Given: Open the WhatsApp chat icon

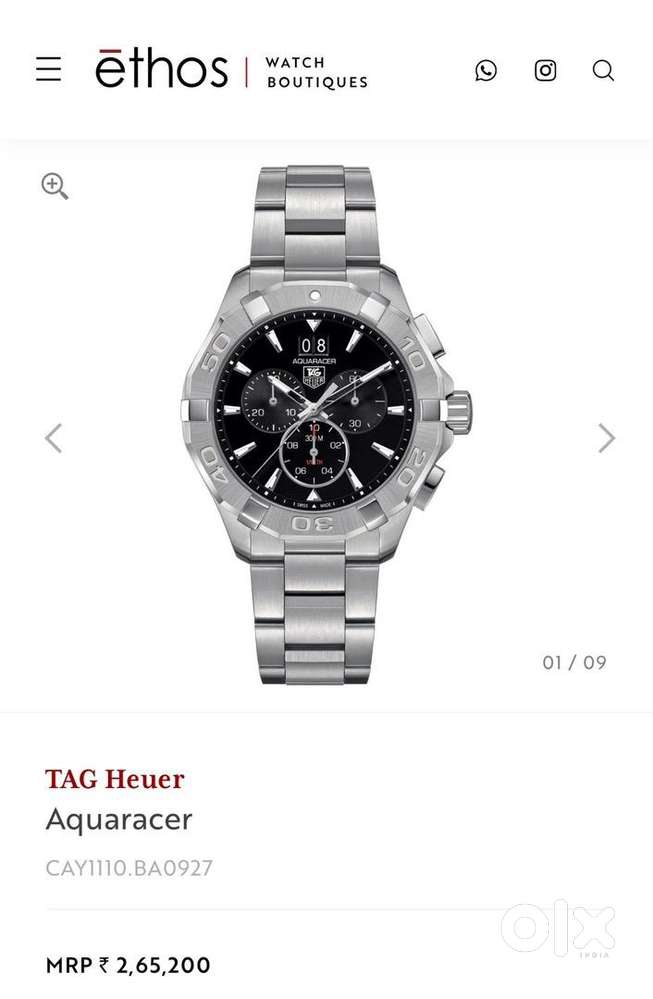Looking at the screenshot, I should (x=486, y=70).
